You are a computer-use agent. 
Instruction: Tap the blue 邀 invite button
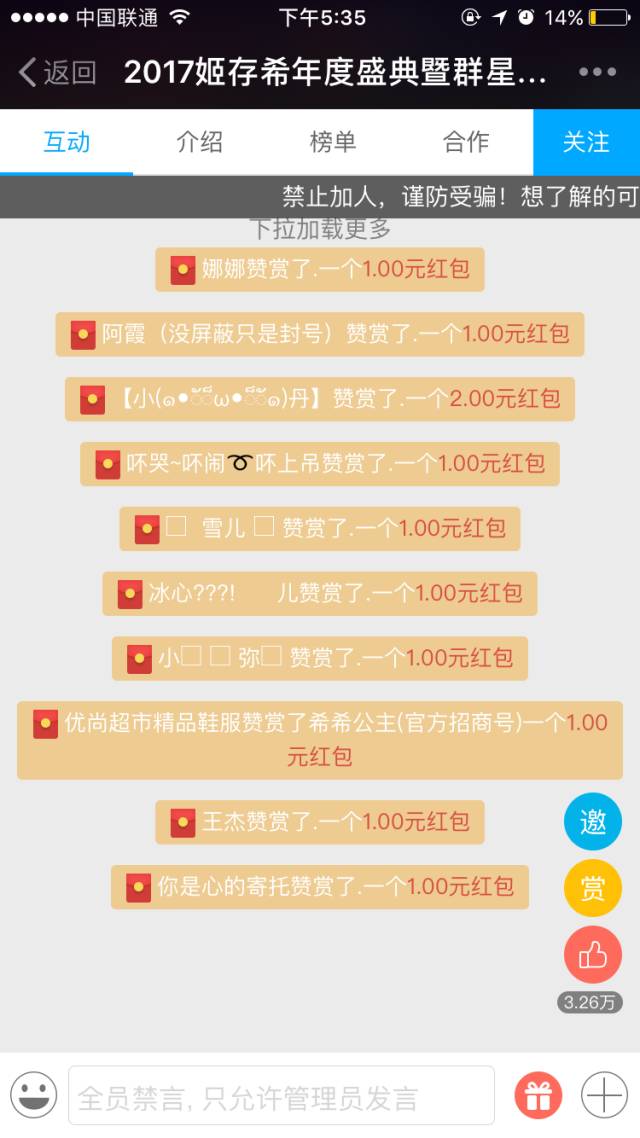point(593,821)
